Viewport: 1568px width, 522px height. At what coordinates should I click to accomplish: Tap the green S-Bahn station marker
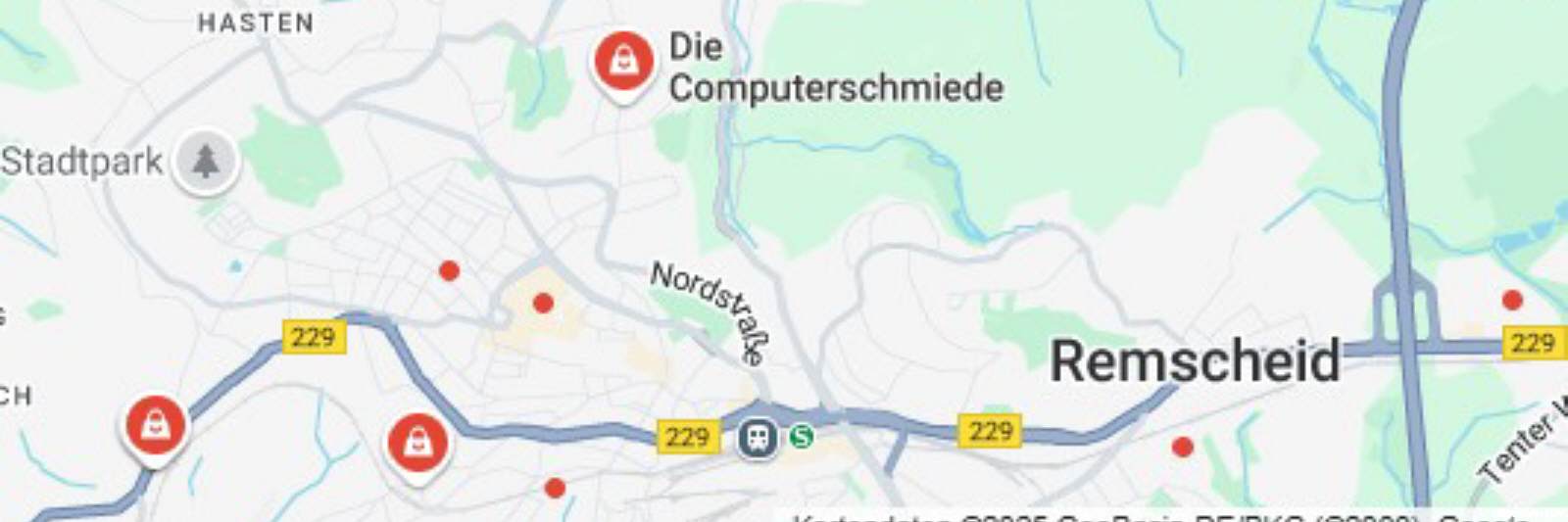(802, 436)
